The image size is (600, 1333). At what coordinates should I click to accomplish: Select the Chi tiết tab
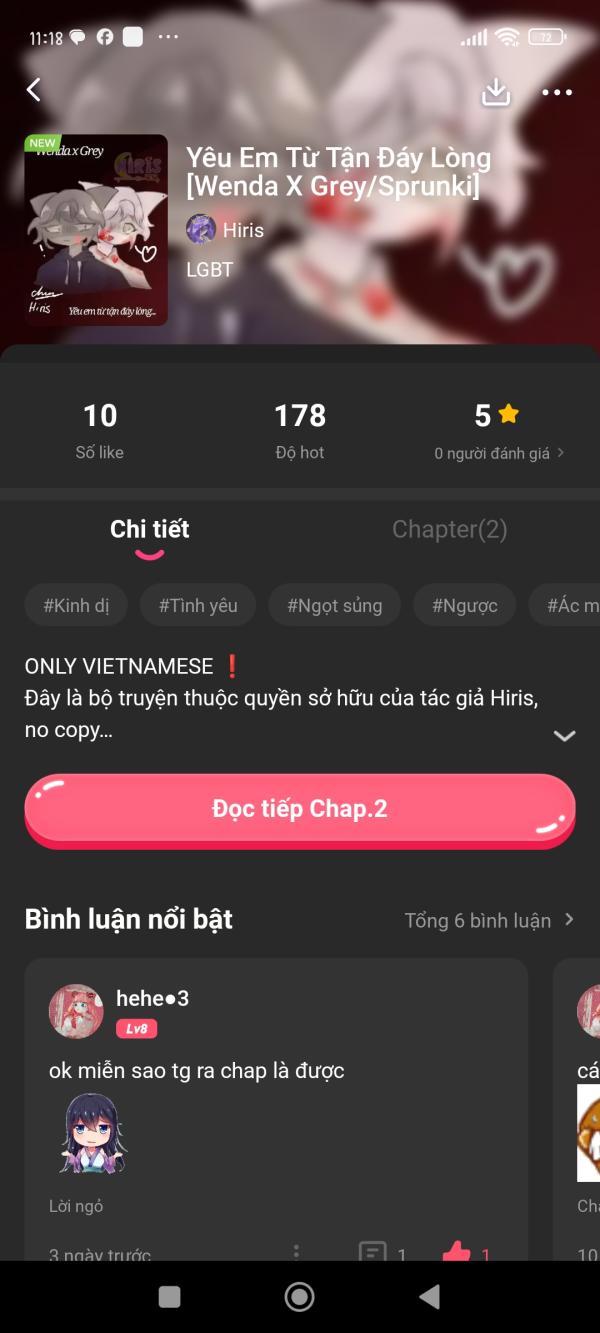pyautogui.click(x=150, y=530)
